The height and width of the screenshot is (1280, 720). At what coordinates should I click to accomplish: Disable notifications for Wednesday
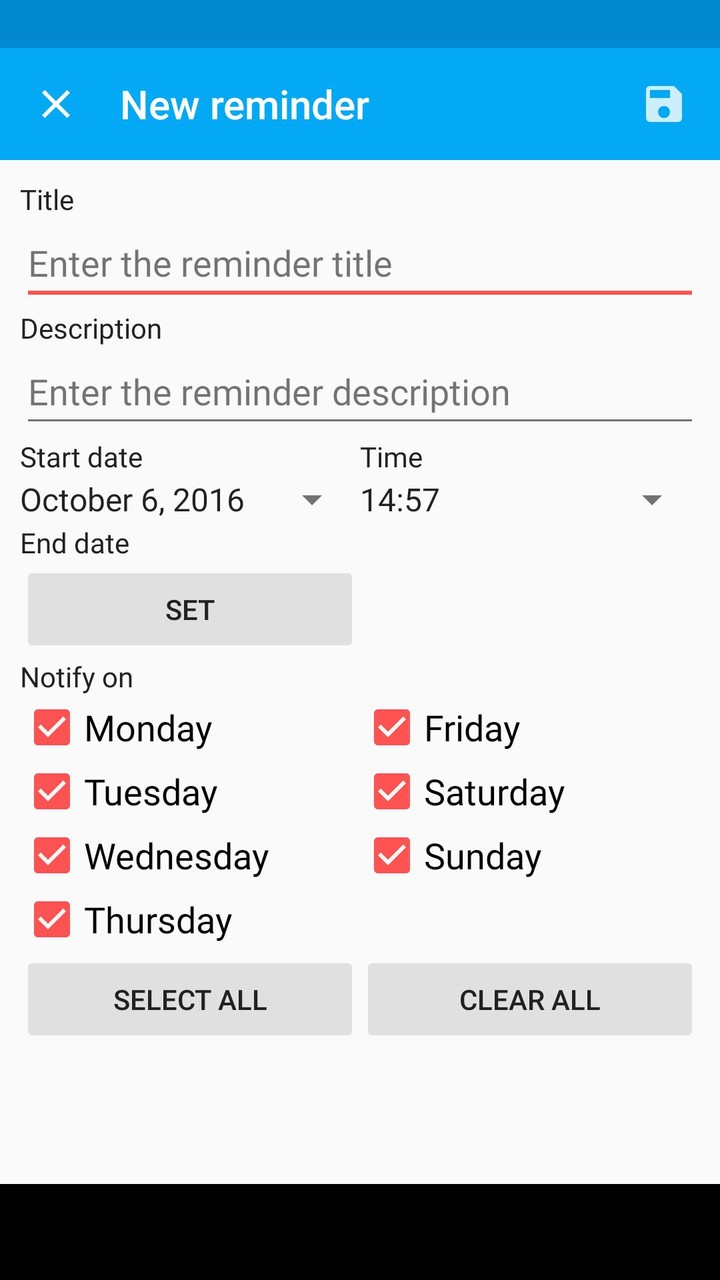[x=51, y=856]
